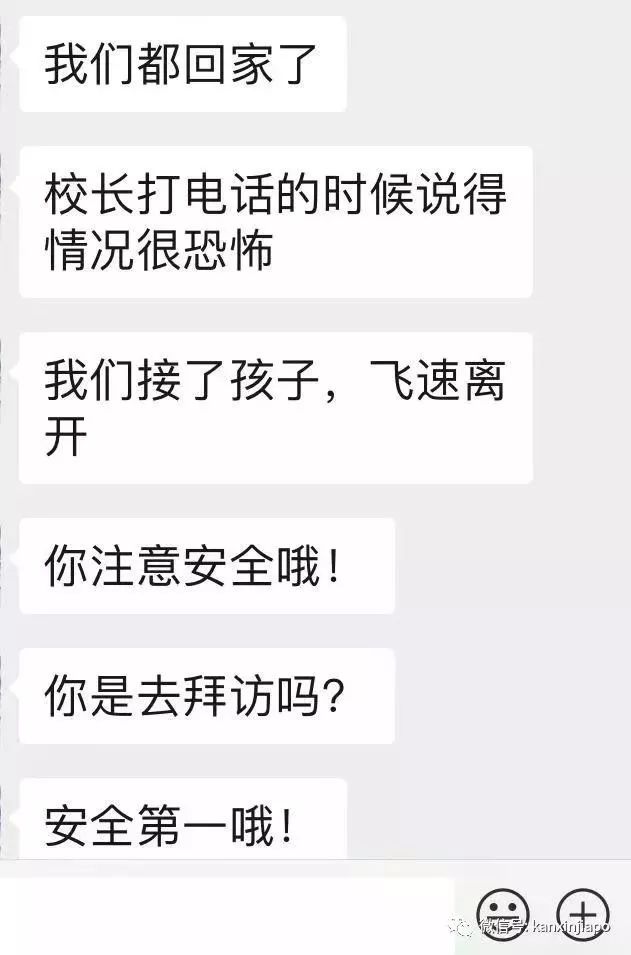Image resolution: width=631 pixels, height=955 pixels.
Task: Open the plus attachment menu
Action: pos(583,913)
